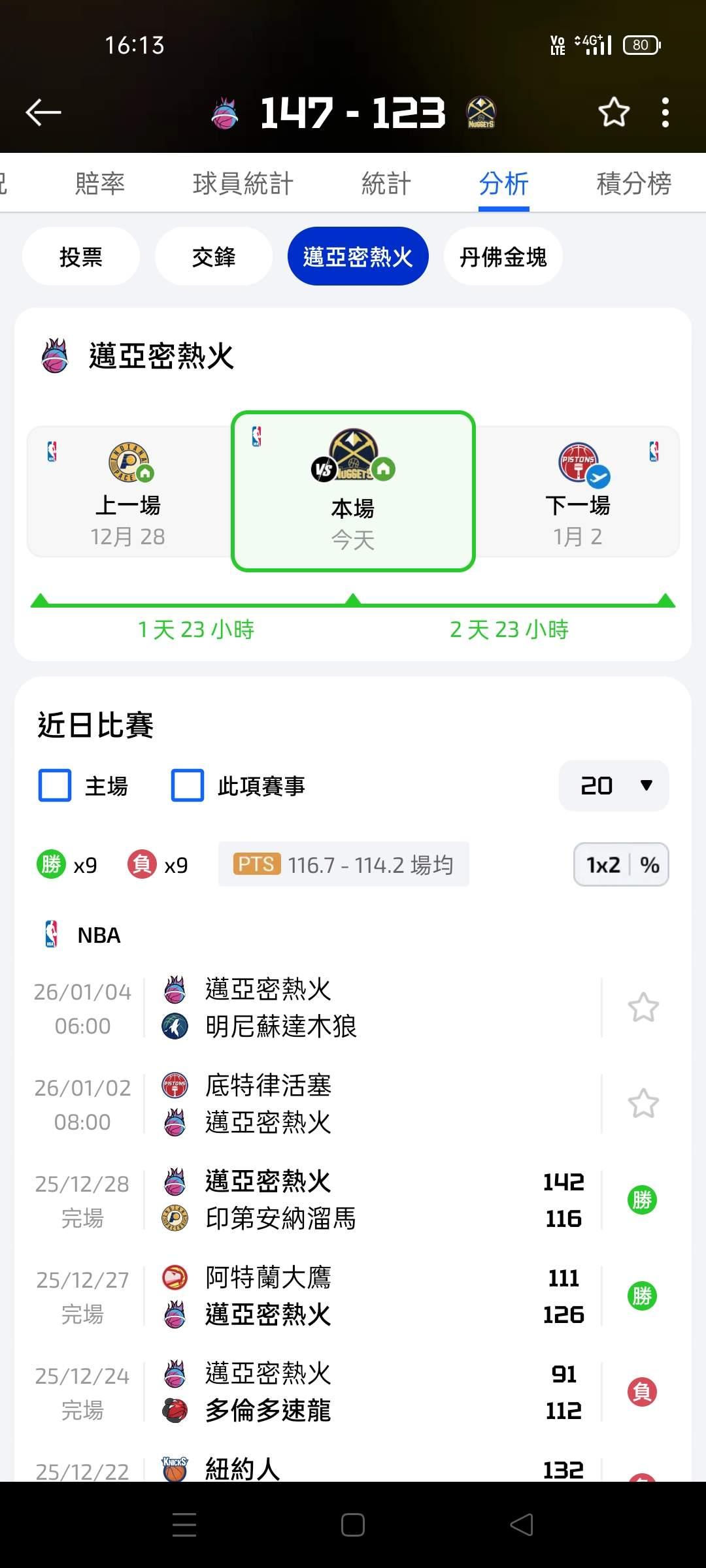Tap the system home button
Image resolution: width=706 pixels, height=1568 pixels.
353,1525
